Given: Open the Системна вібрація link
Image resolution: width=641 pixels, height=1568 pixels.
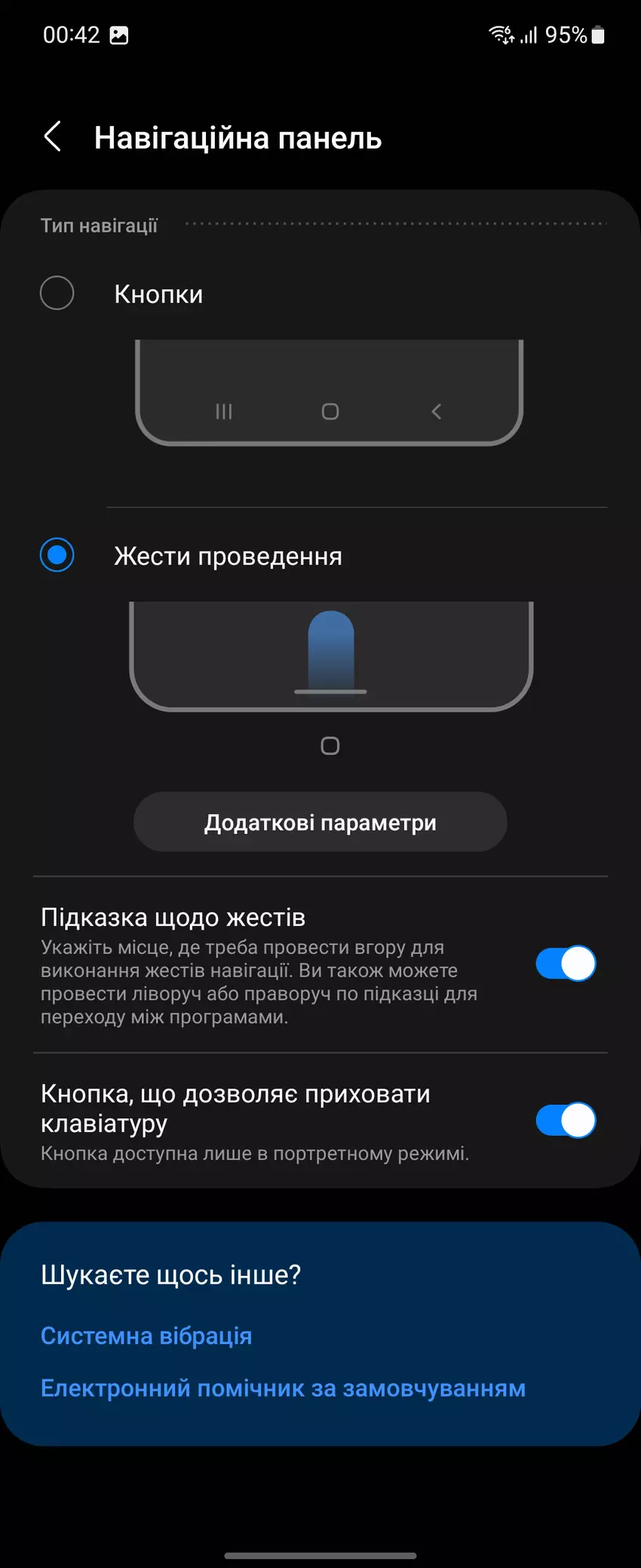Looking at the screenshot, I should click(x=146, y=1336).
